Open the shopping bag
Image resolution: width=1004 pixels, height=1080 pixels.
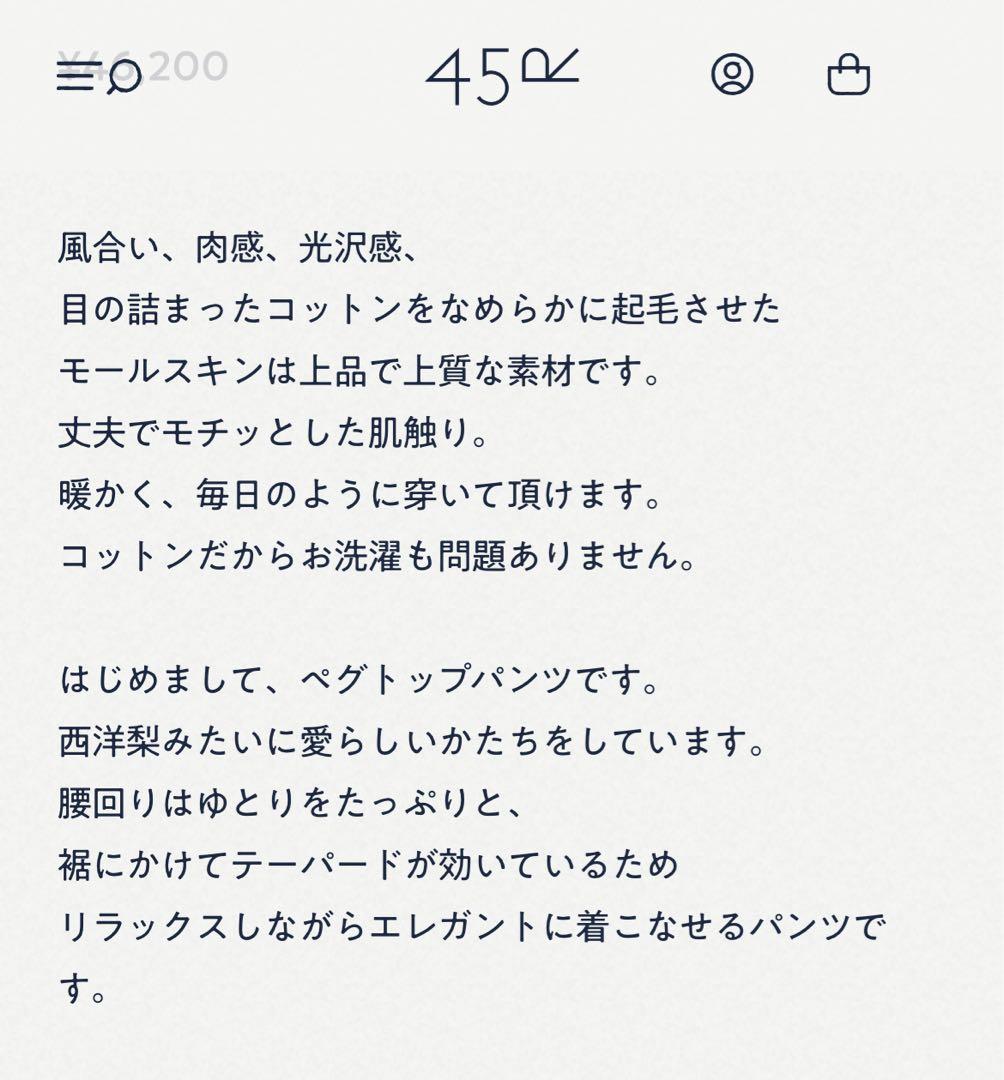[x=848, y=76]
